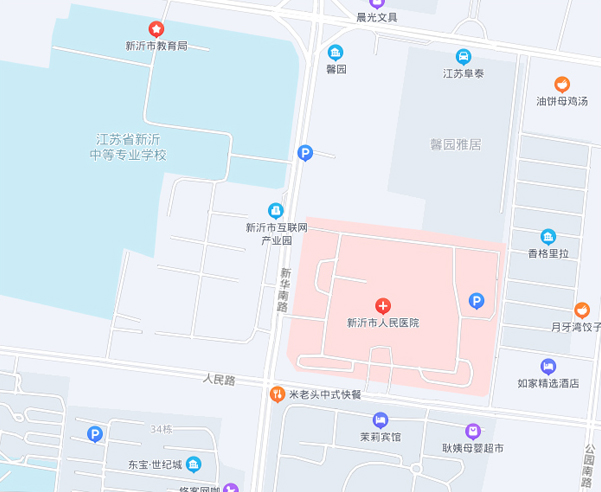Select the 月牙湾饺子 restaurant marker

click(582, 310)
